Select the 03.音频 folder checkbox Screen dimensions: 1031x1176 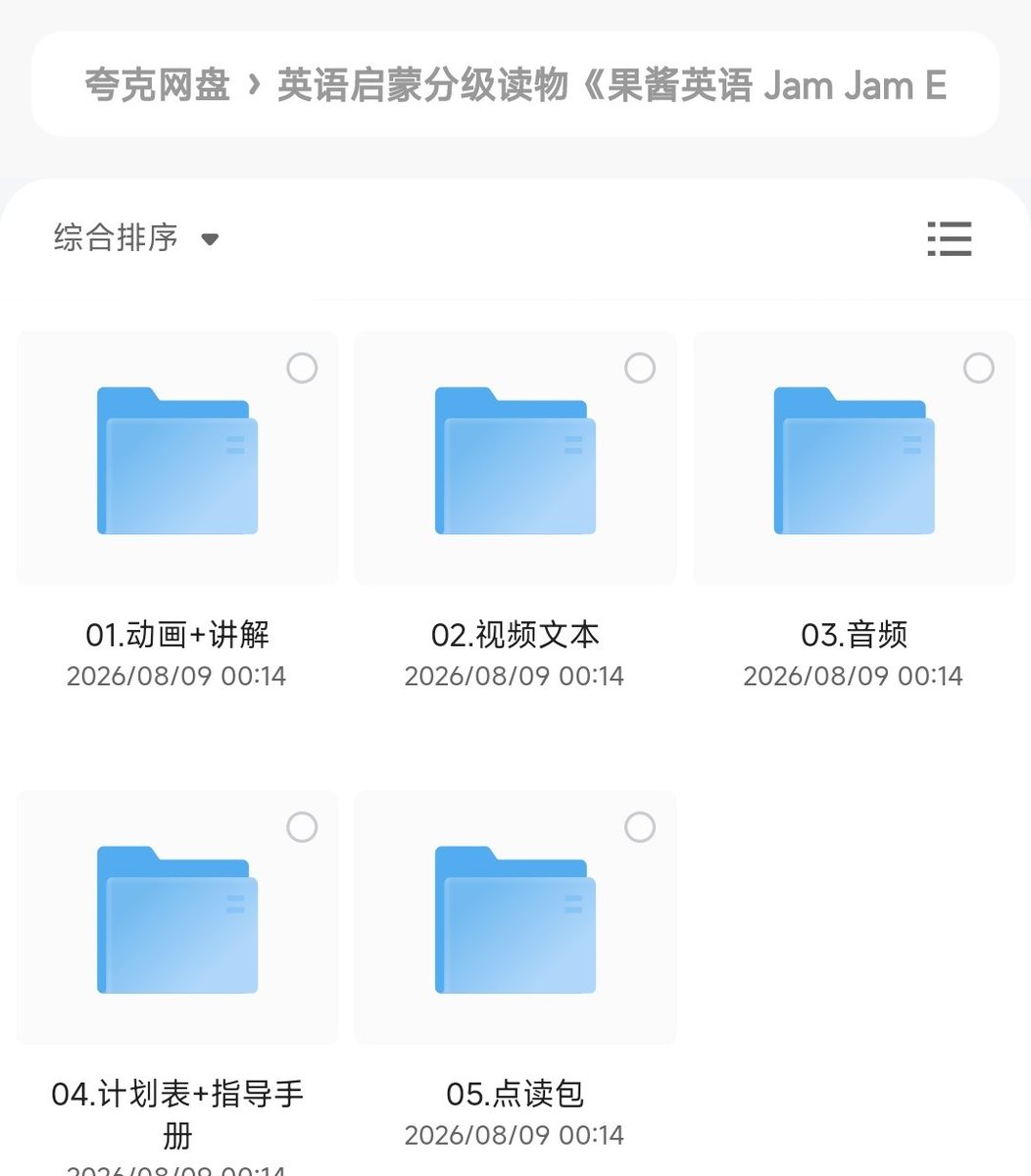click(x=979, y=368)
